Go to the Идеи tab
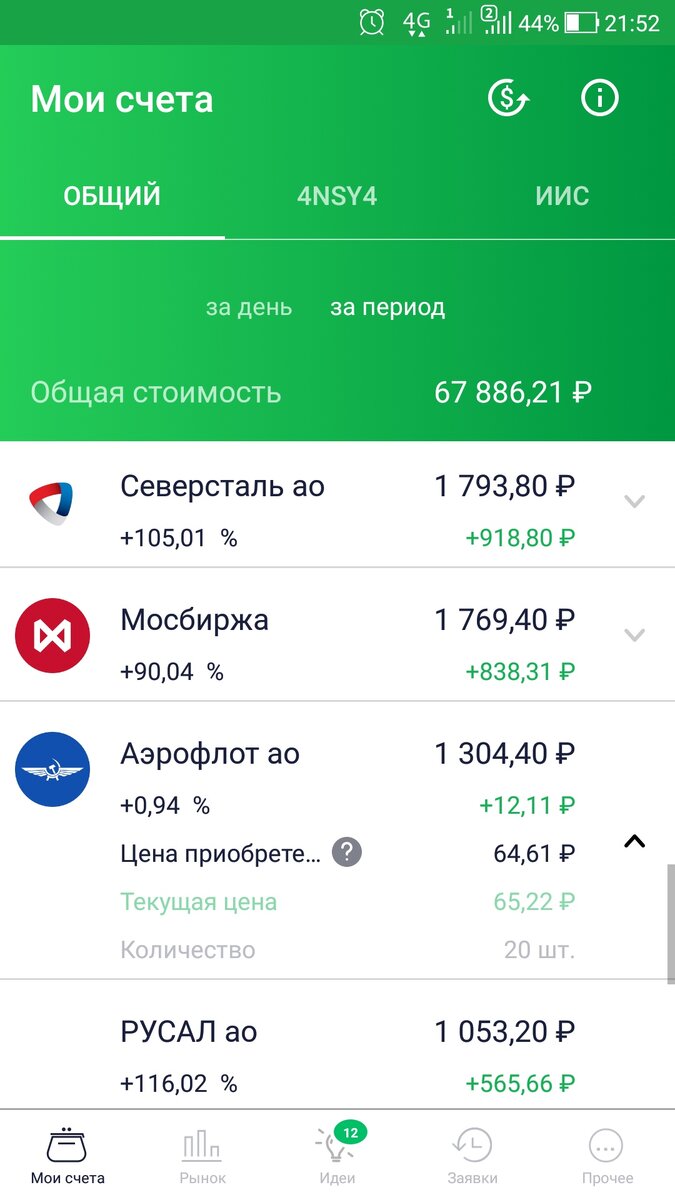The width and height of the screenshot is (675, 1200). (x=337, y=1157)
